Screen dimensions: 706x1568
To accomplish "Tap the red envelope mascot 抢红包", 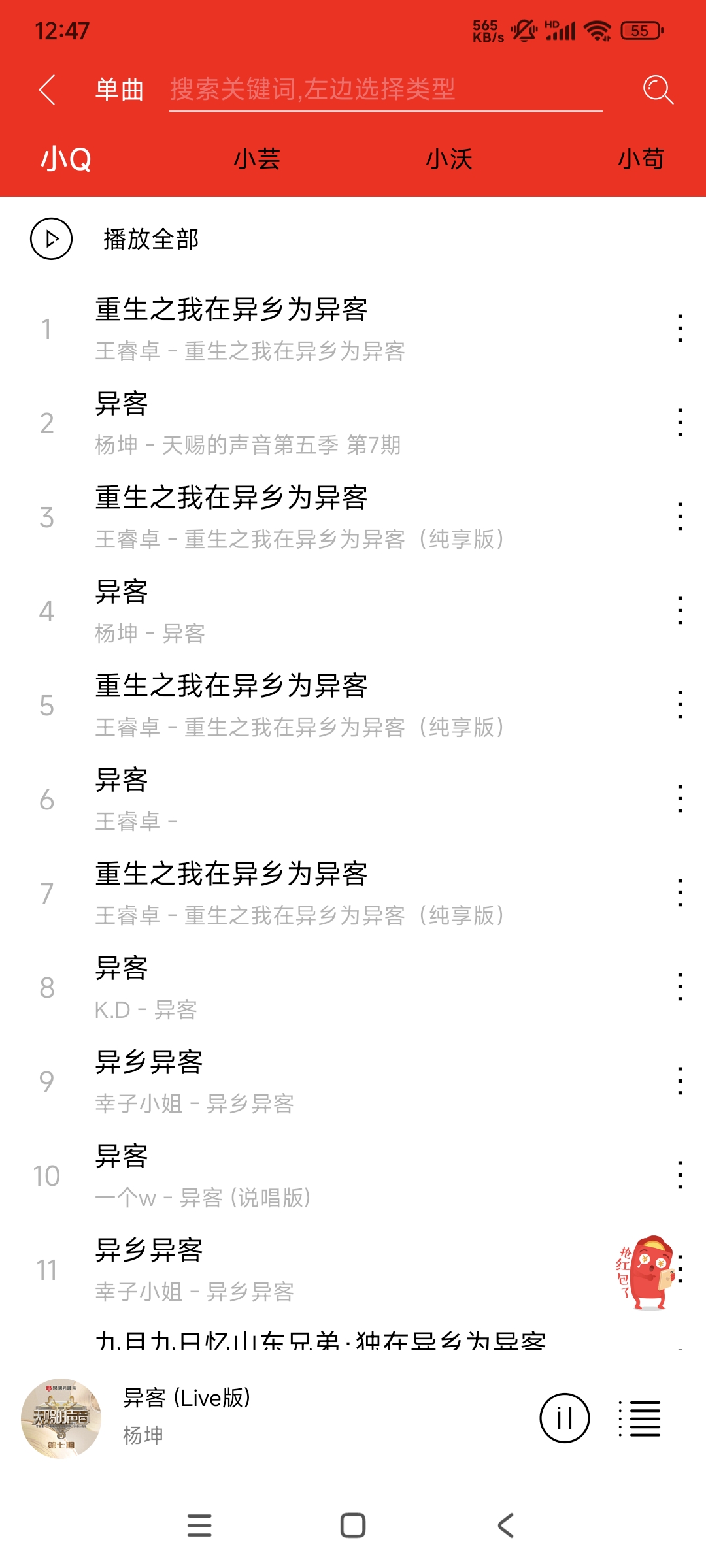I will tap(645, 1273).
